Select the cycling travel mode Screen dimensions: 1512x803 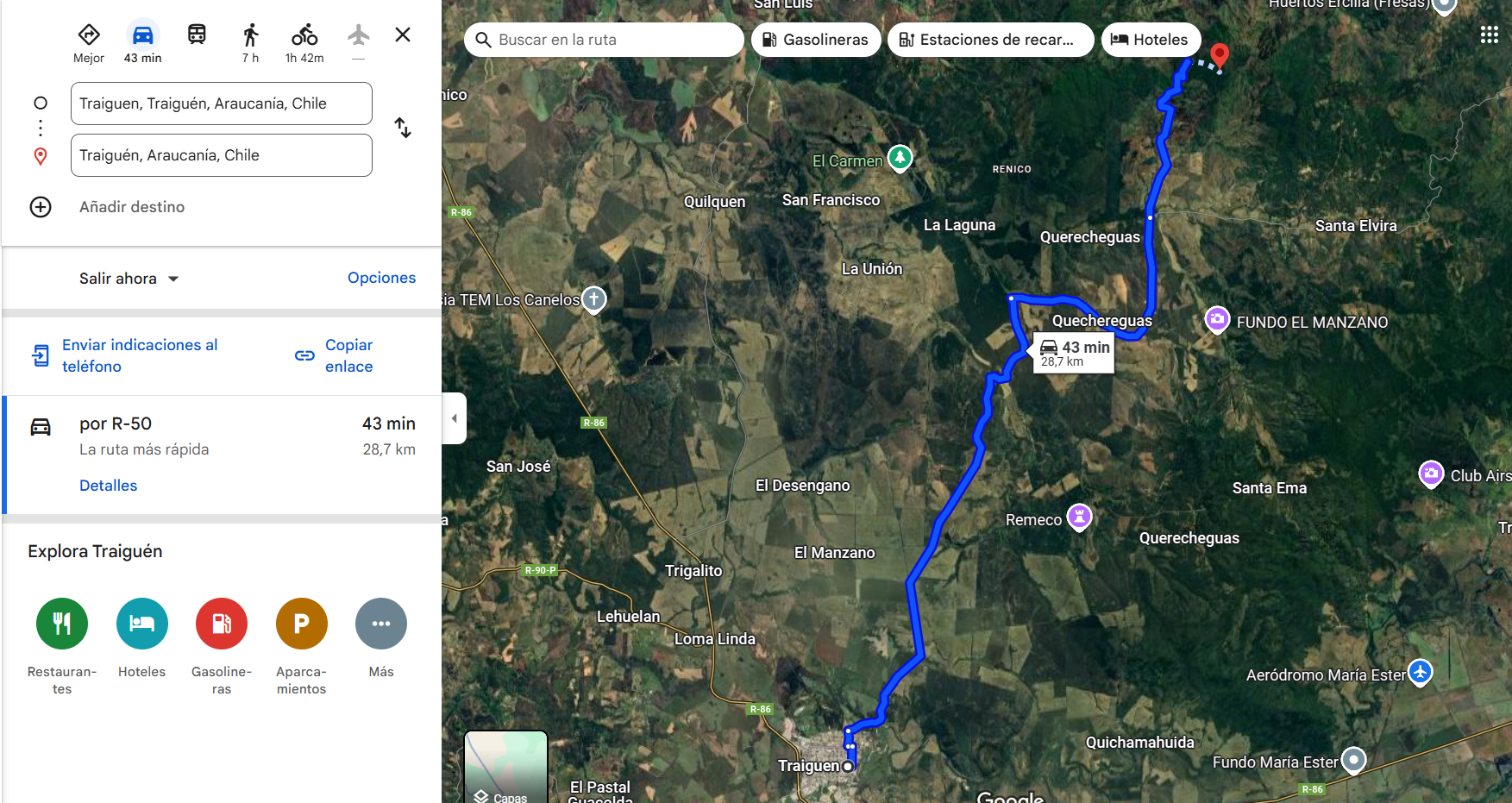pos(304,42)
